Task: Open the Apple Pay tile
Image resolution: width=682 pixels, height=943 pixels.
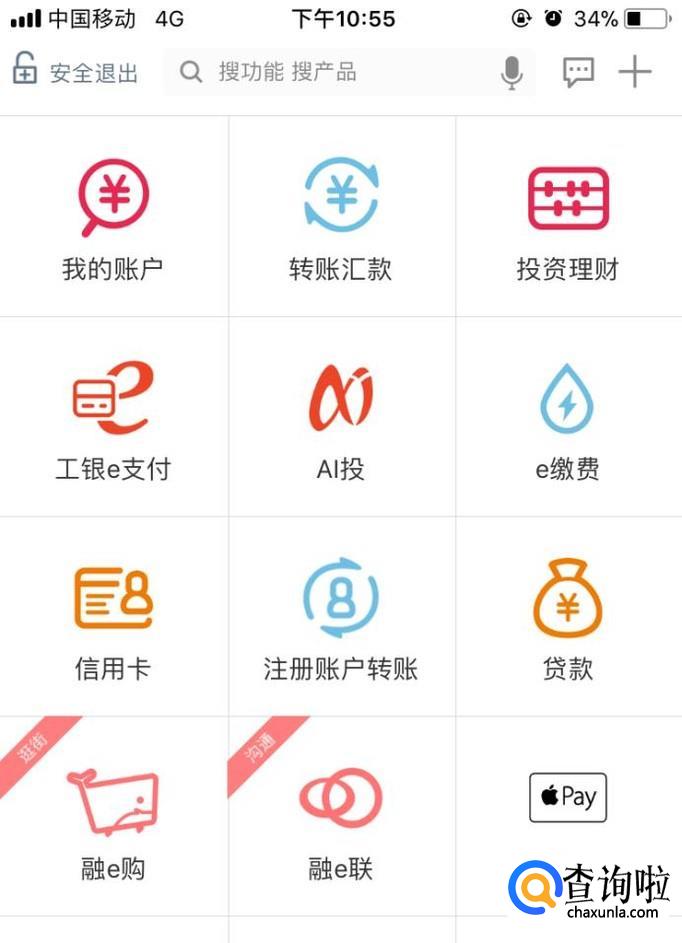Action: (568, 798)
